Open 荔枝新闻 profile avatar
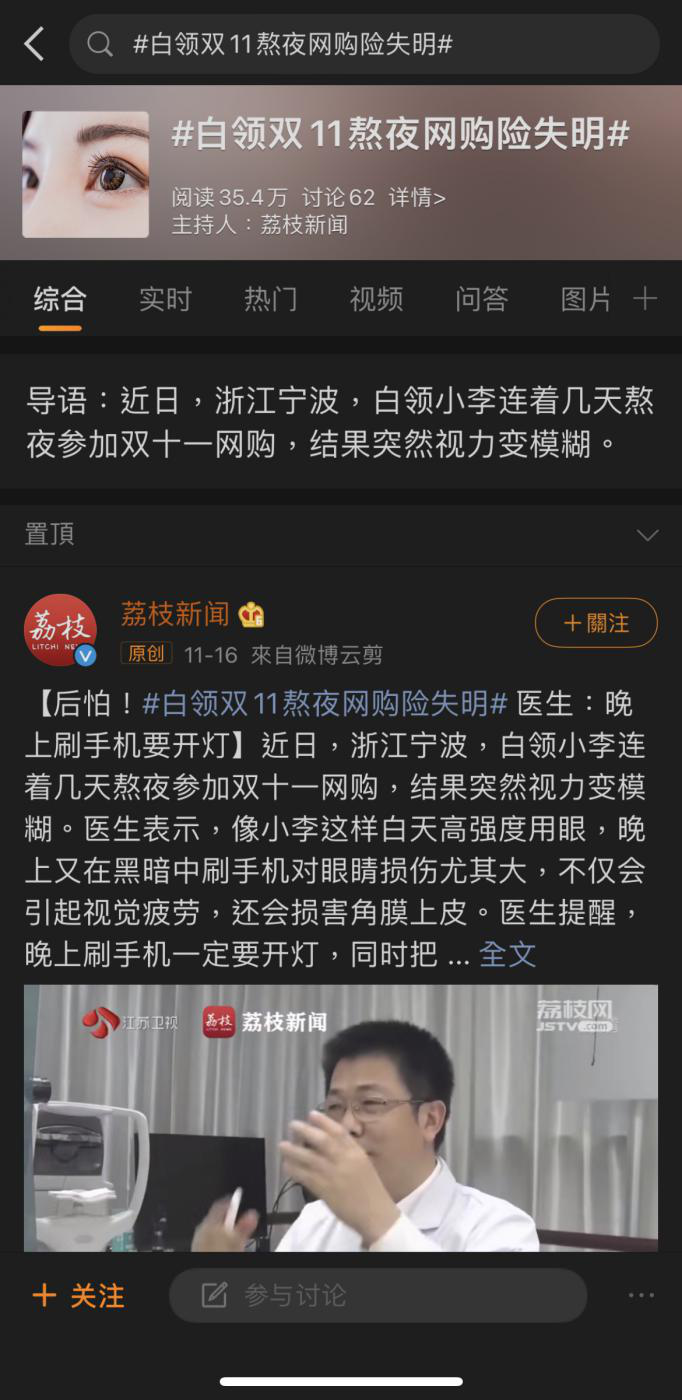 pos(60,630)
